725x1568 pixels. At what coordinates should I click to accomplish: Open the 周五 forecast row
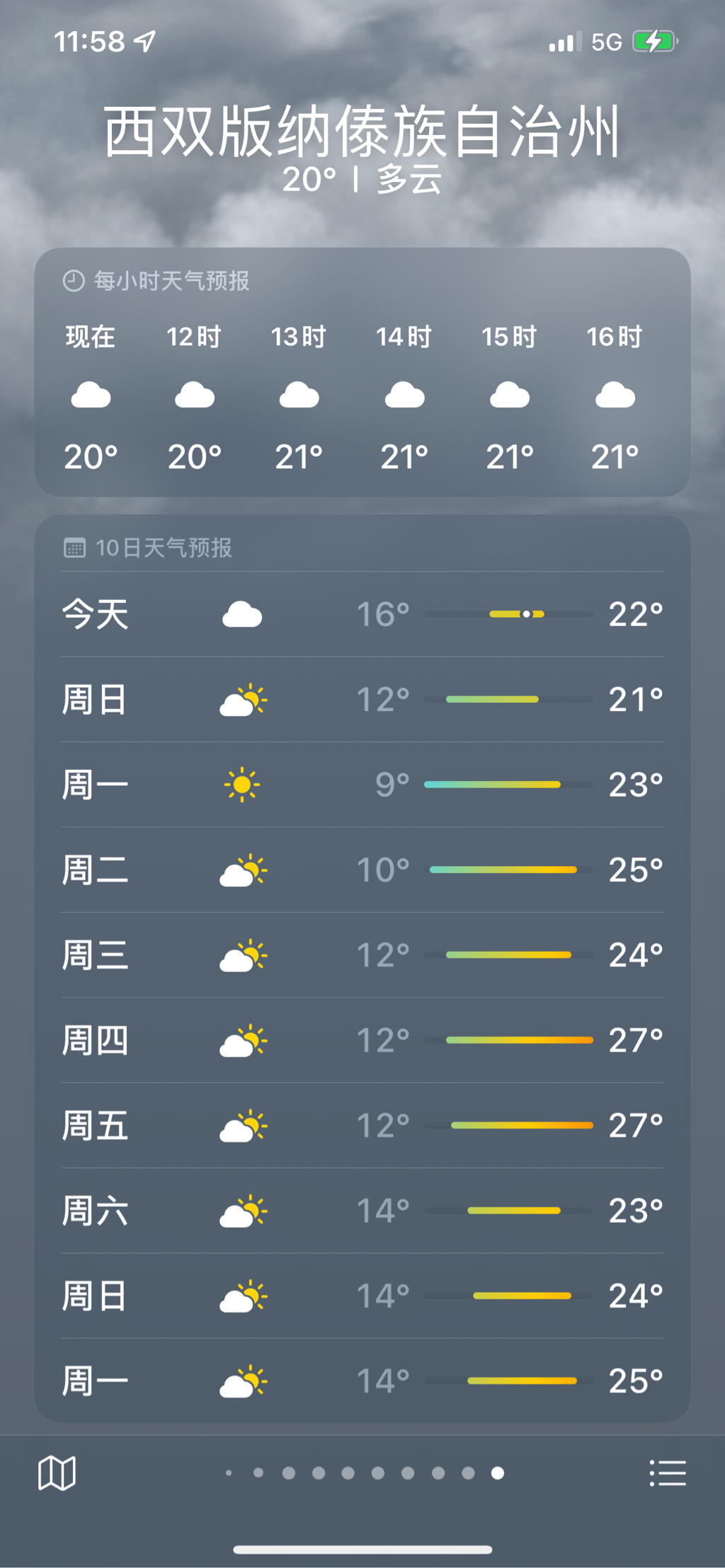point(362,1126)
